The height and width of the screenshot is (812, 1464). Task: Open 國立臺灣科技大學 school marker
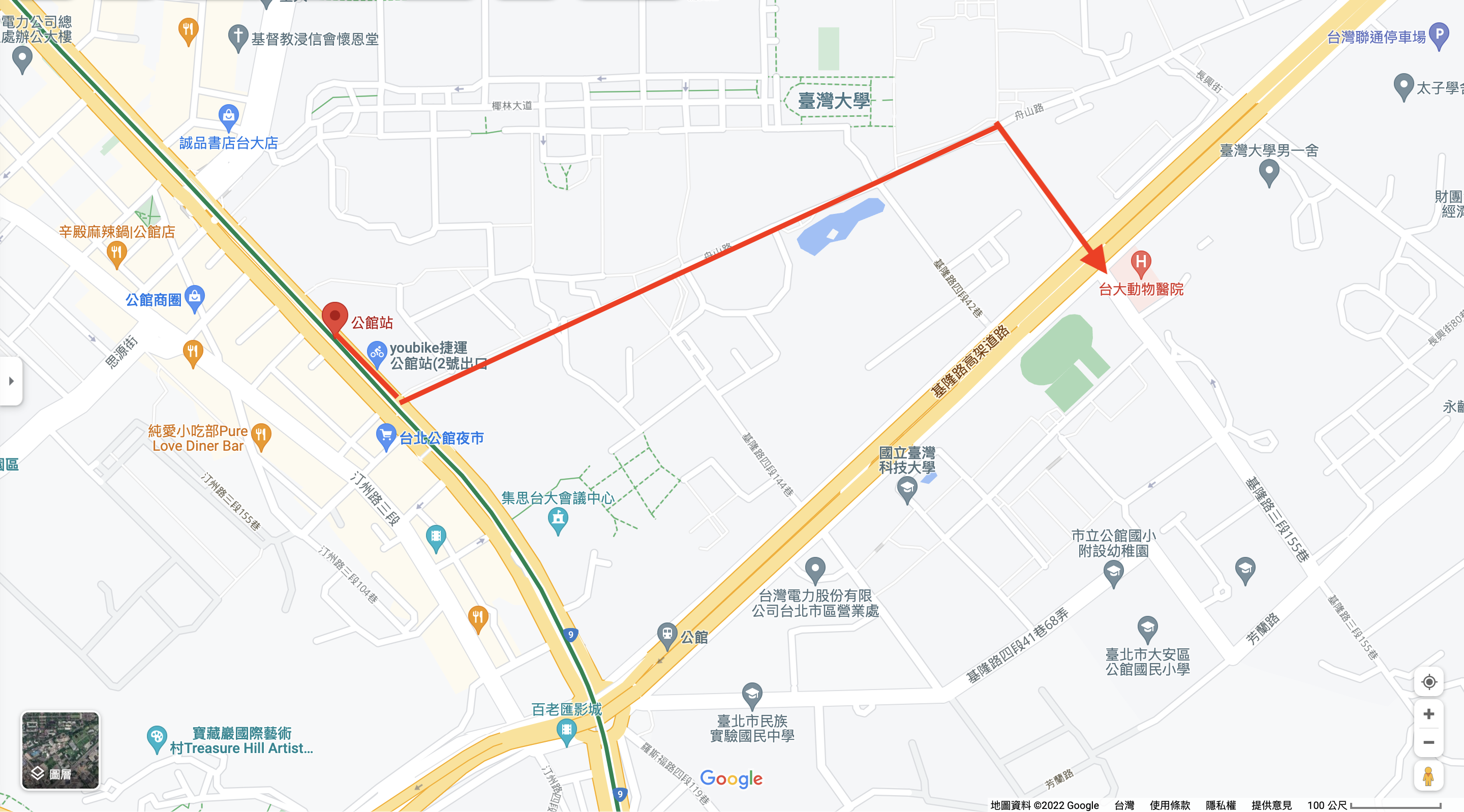click(906, 488)
